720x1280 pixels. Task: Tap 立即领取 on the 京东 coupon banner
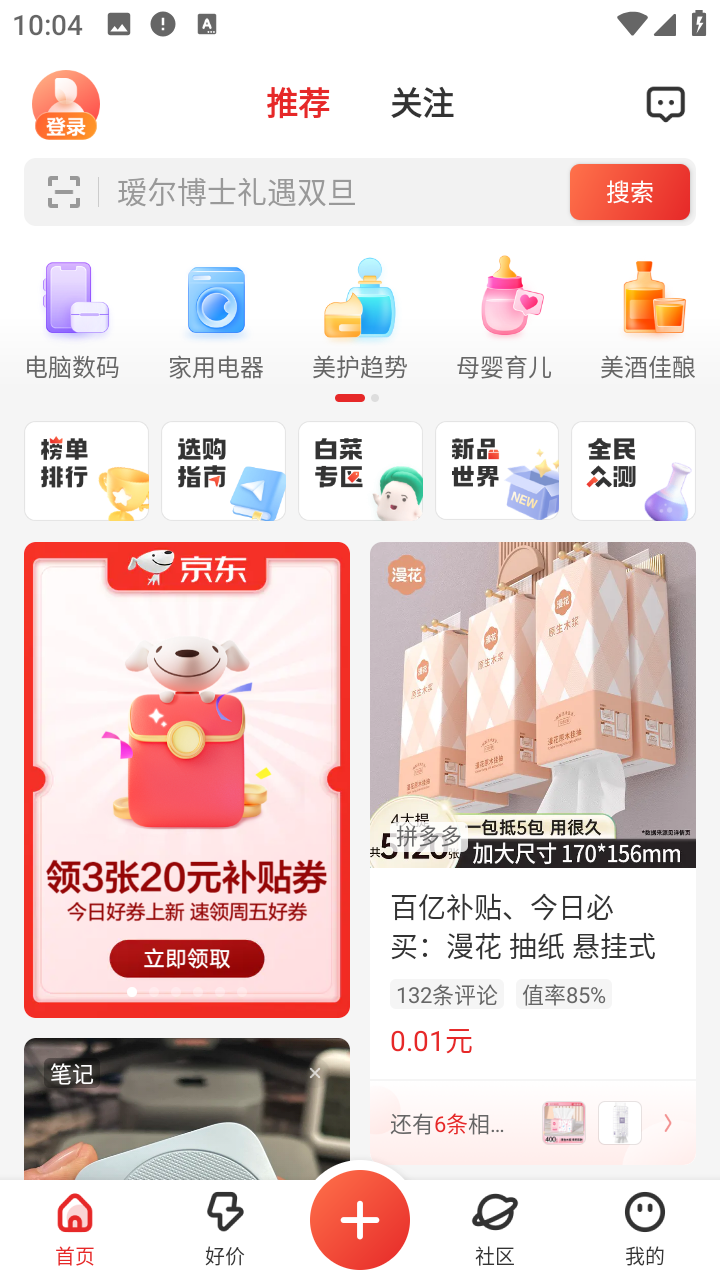point(187,959)
